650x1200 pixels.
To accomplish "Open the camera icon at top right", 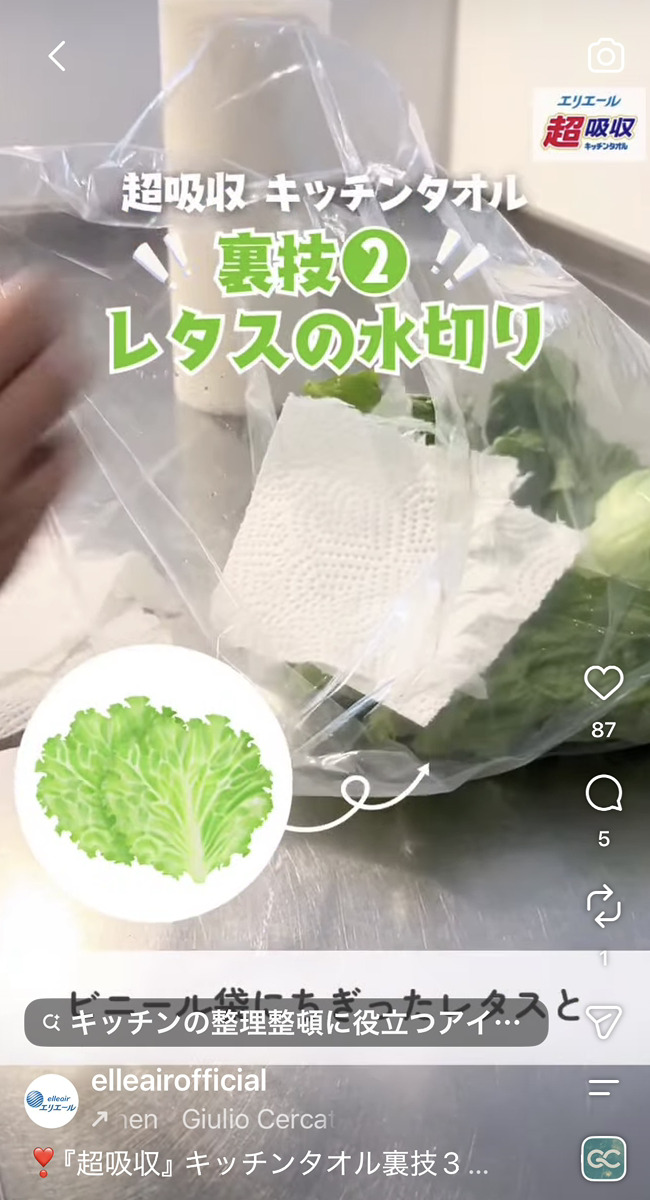I will coord(605,56).
